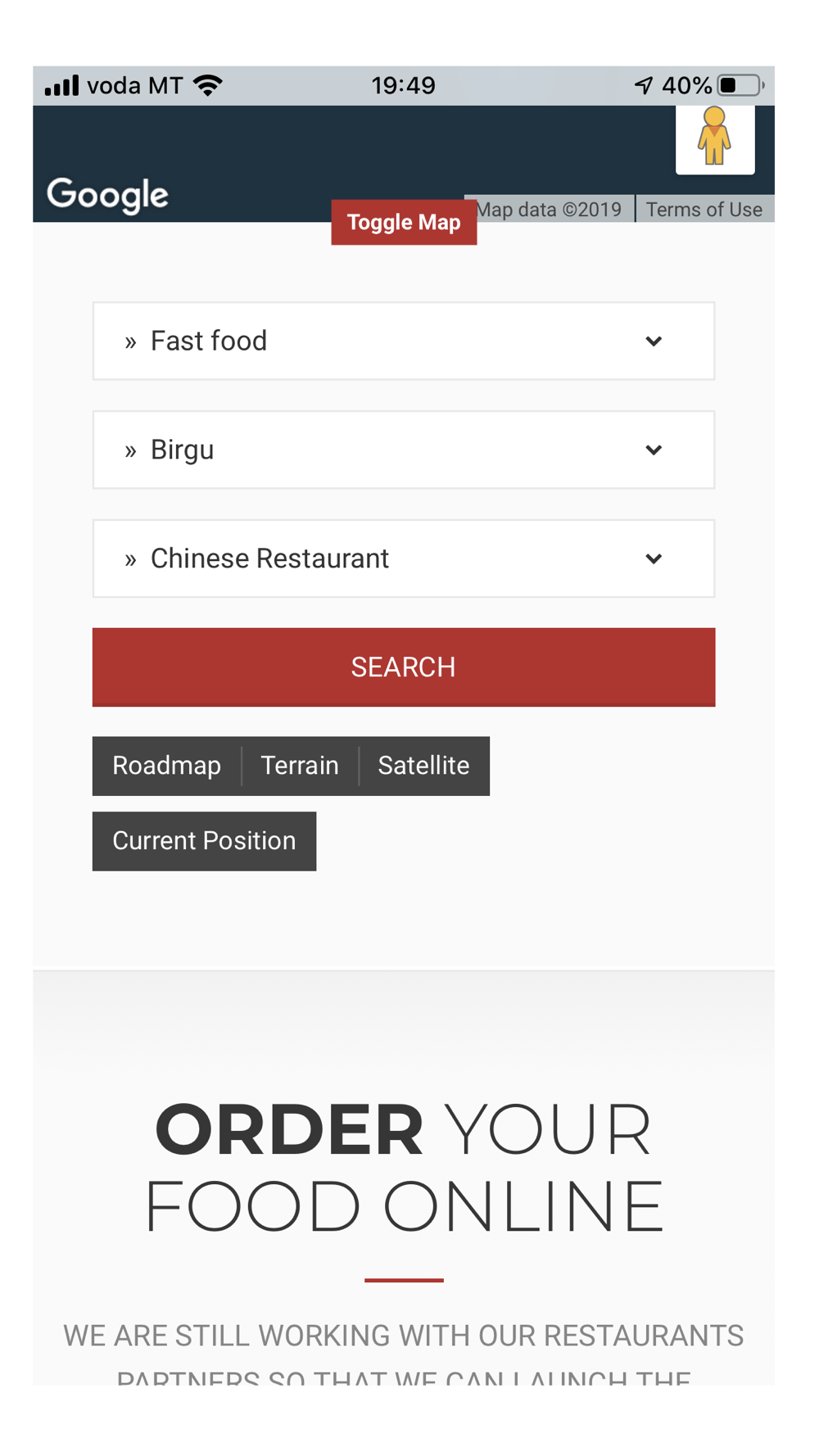Image resolution: width=819 pixels, height=1456 pixels.
Task: Tap the Current Position button
Action: 204,841
